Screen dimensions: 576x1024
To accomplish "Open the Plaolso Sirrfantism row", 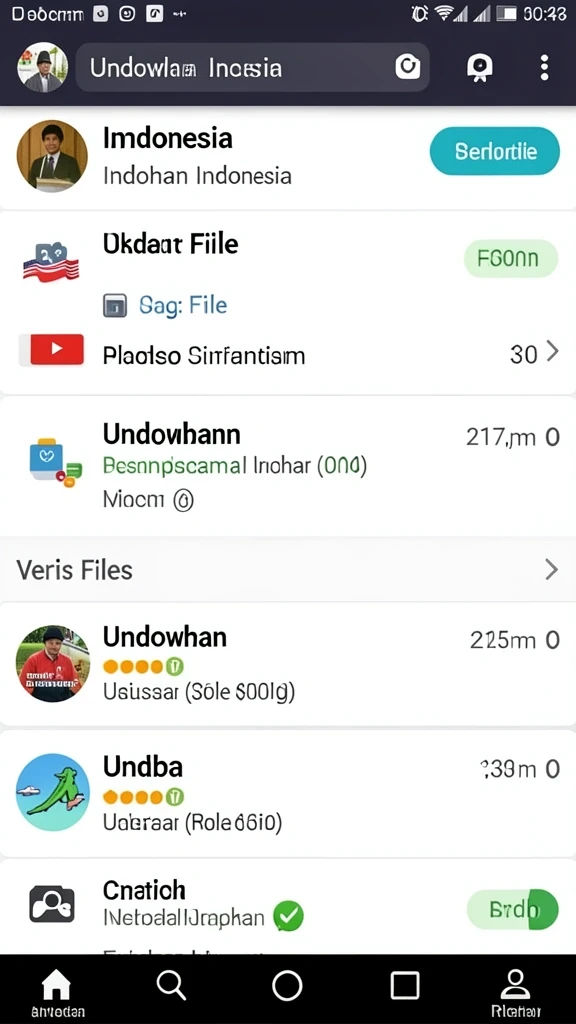I will (x=288, y=355).
